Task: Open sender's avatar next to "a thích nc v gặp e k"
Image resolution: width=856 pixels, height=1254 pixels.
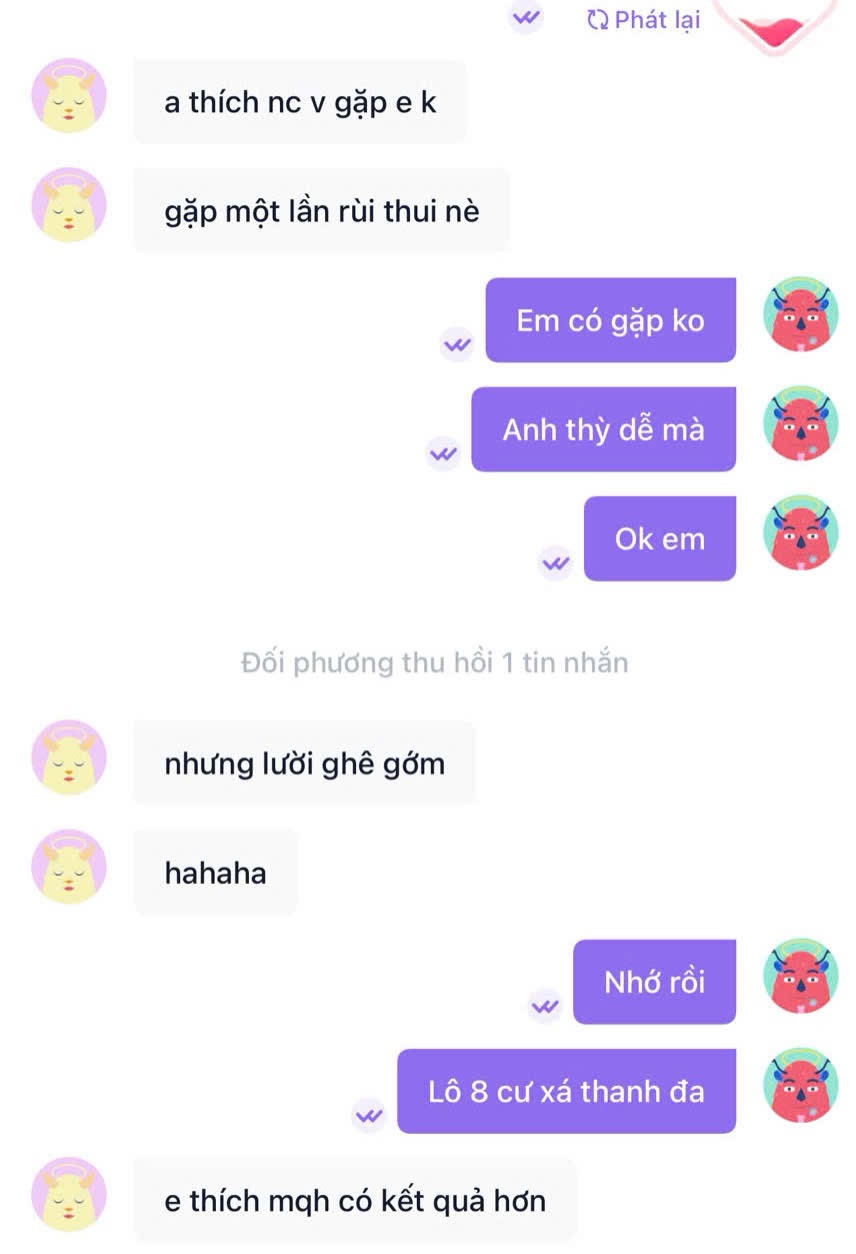Action: [69, 96]
